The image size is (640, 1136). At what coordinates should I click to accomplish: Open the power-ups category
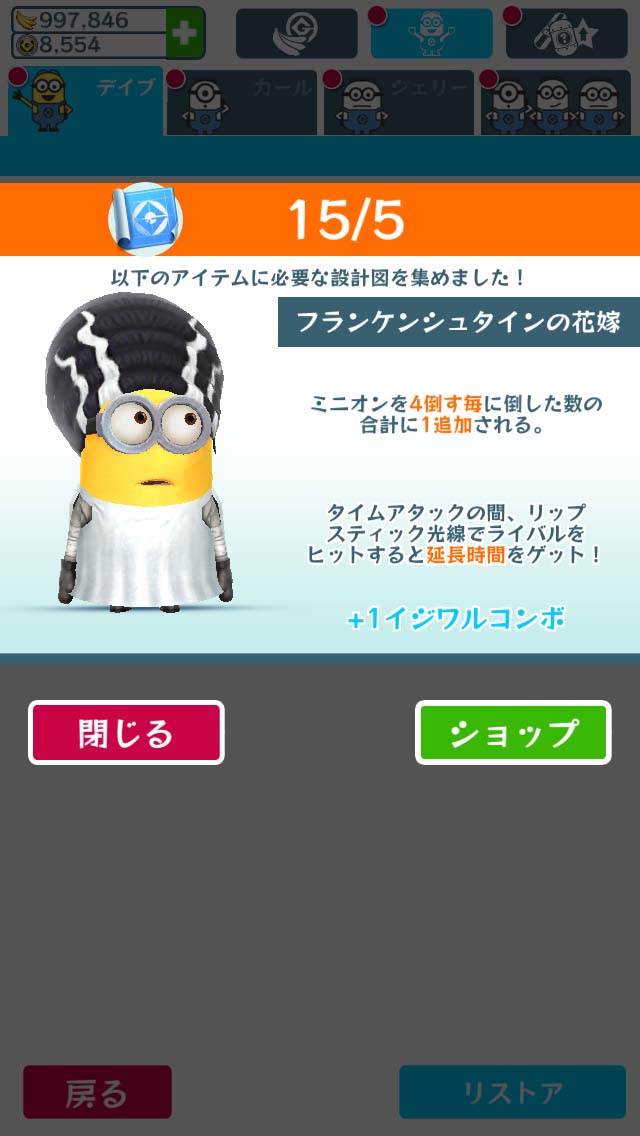565,34
